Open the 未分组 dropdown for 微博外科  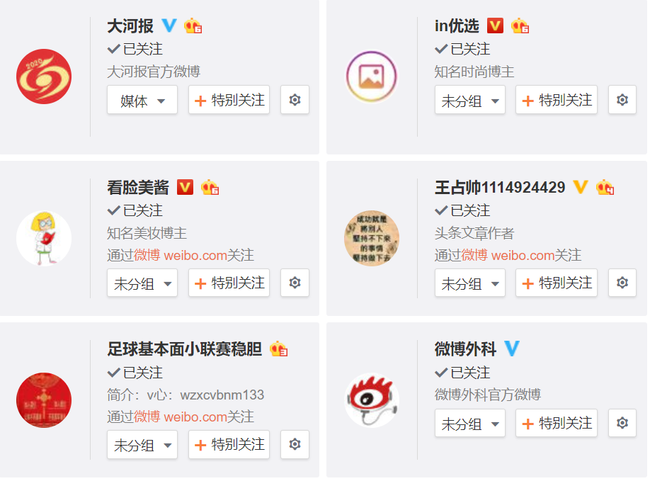469,423
